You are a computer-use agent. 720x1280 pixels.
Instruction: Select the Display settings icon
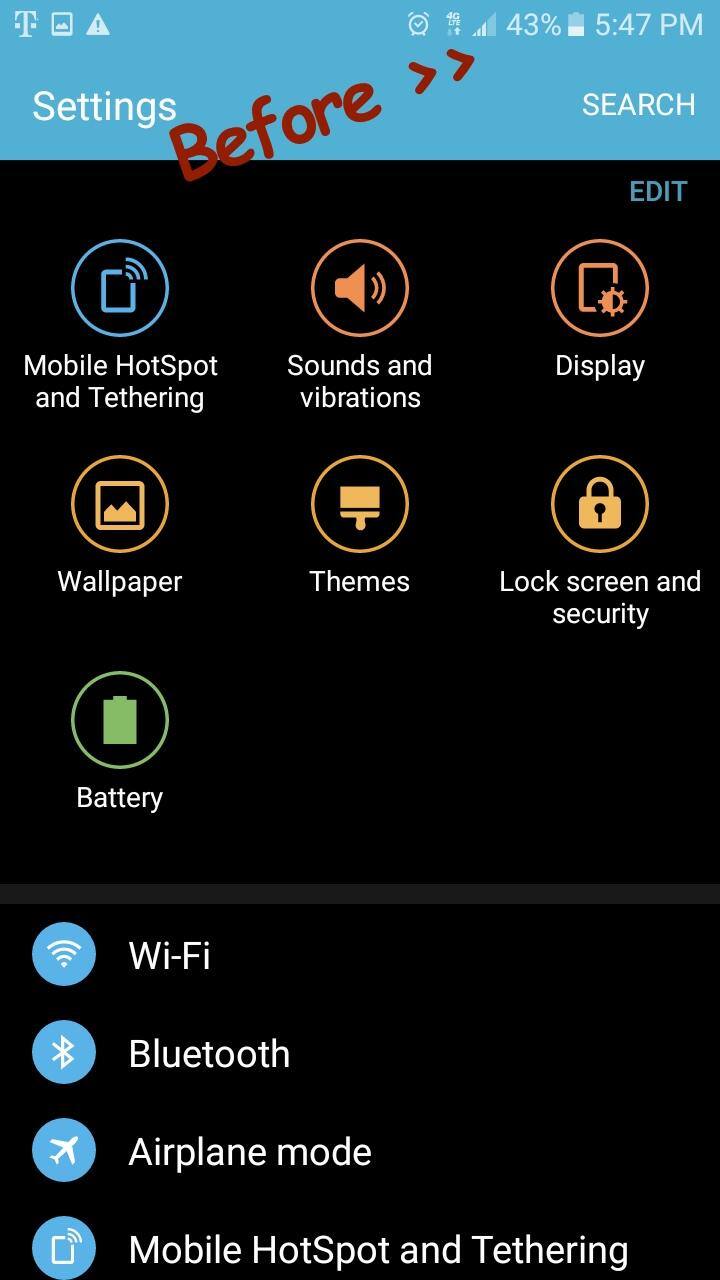(600, 287)
